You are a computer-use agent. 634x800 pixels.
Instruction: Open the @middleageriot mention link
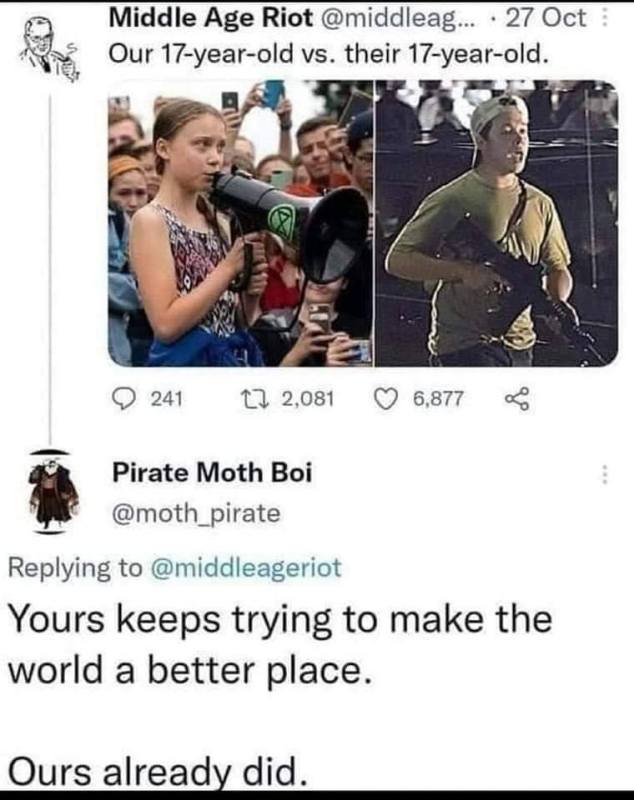tap(245, 569)
